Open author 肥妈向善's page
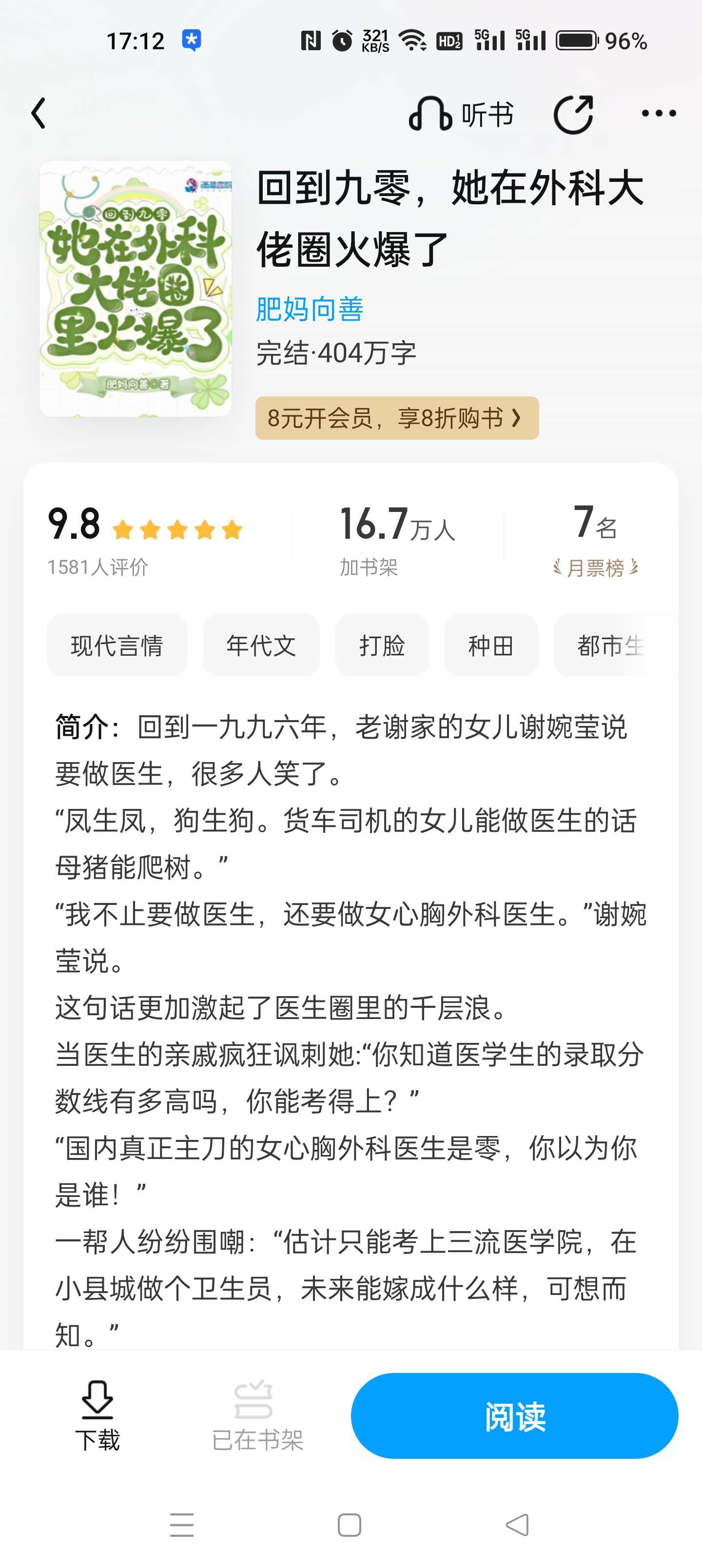The image size is (702, 1568). 309,309
